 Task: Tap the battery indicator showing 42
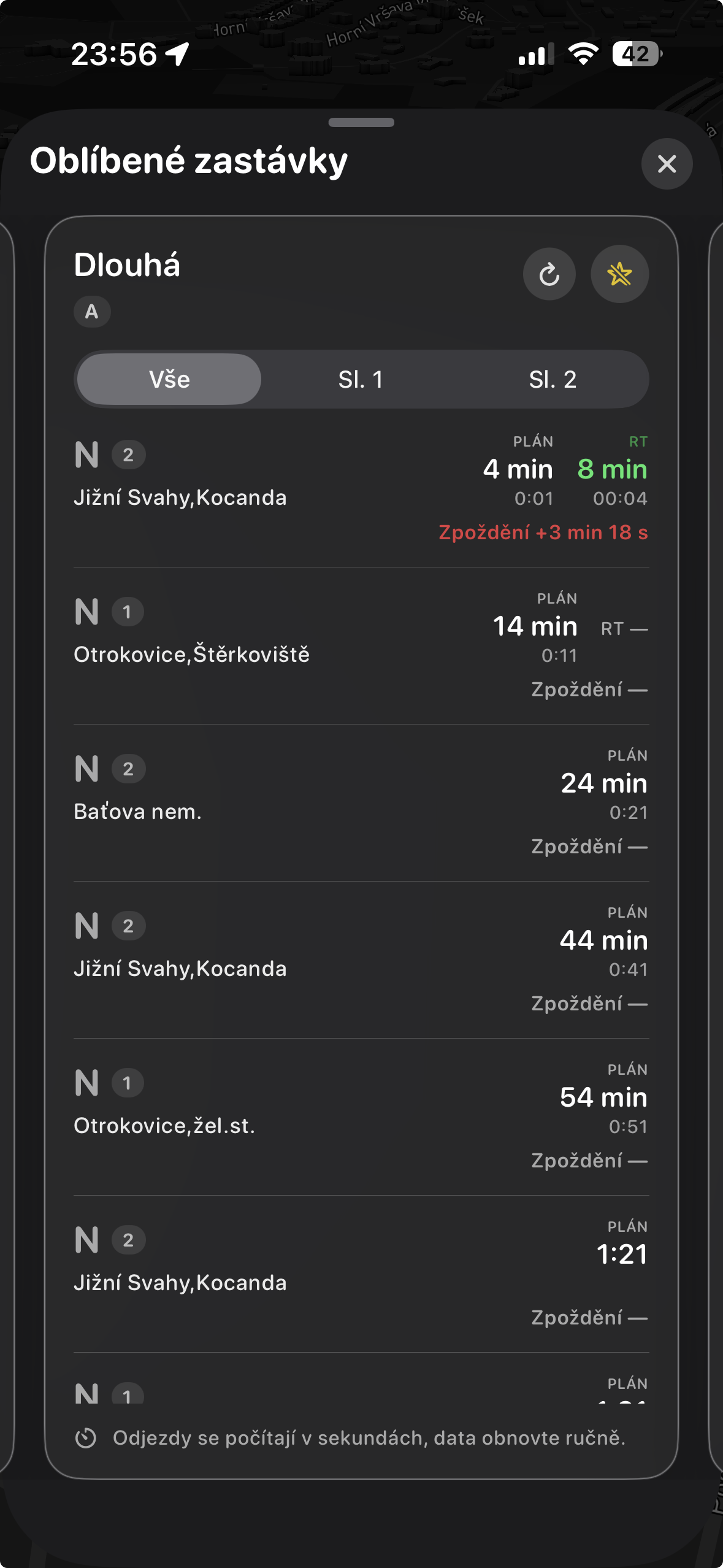click(x=636, y=55)
